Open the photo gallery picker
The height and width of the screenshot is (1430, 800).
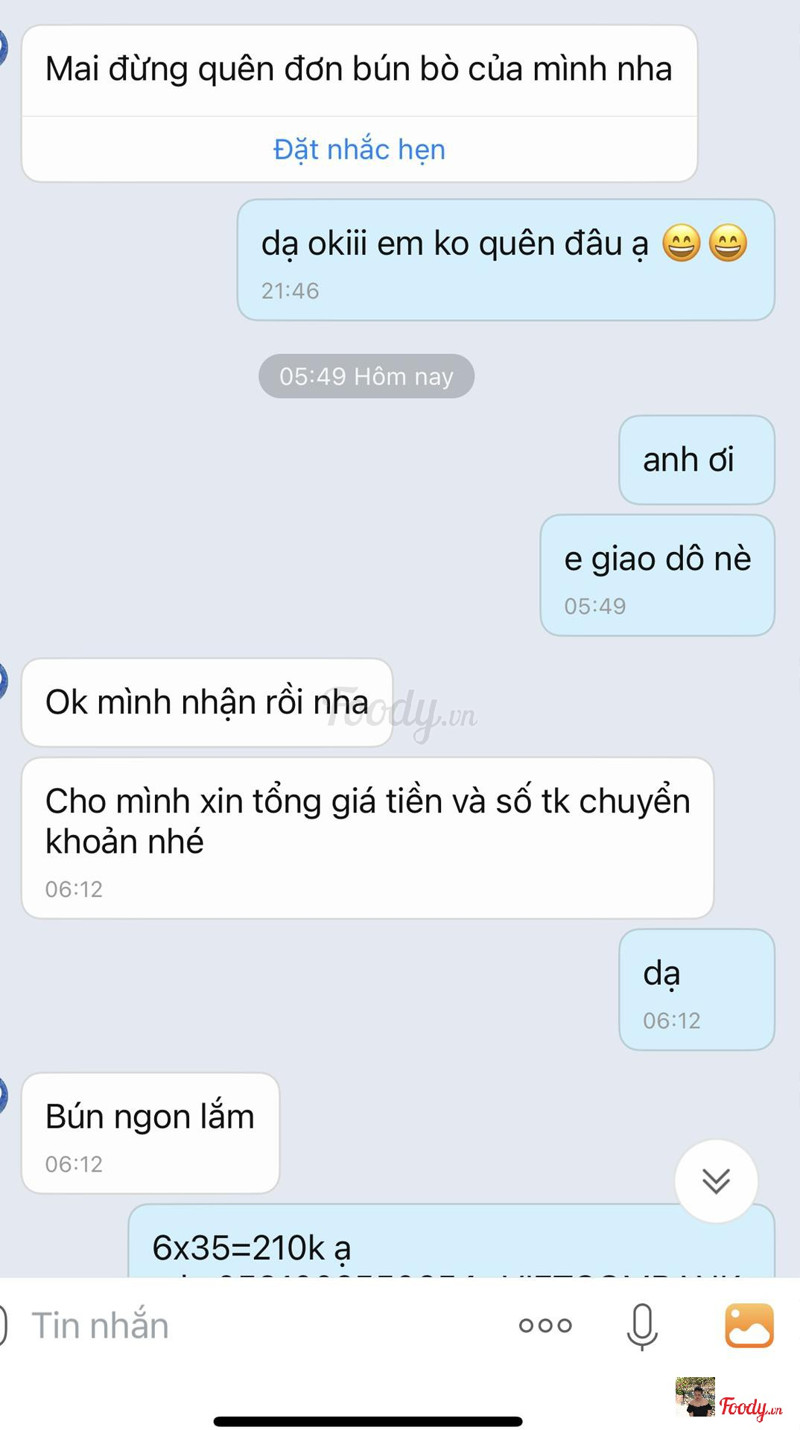[749, 1326]
